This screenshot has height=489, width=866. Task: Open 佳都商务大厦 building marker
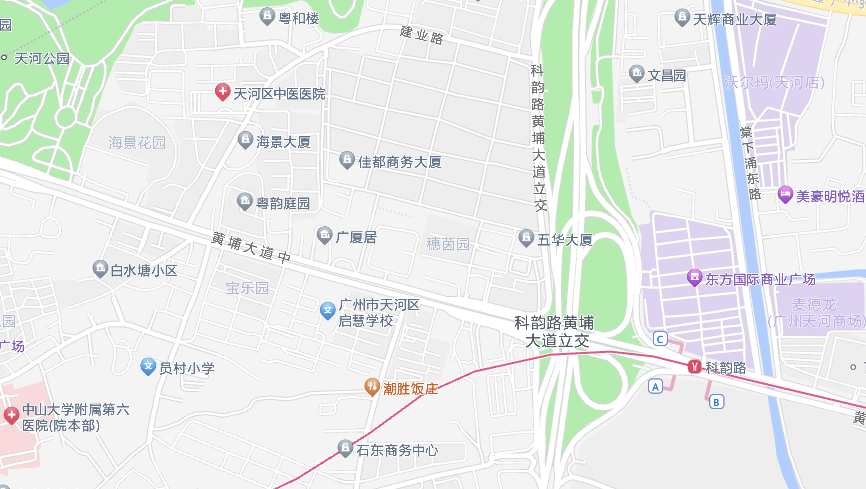pos(347,161)
